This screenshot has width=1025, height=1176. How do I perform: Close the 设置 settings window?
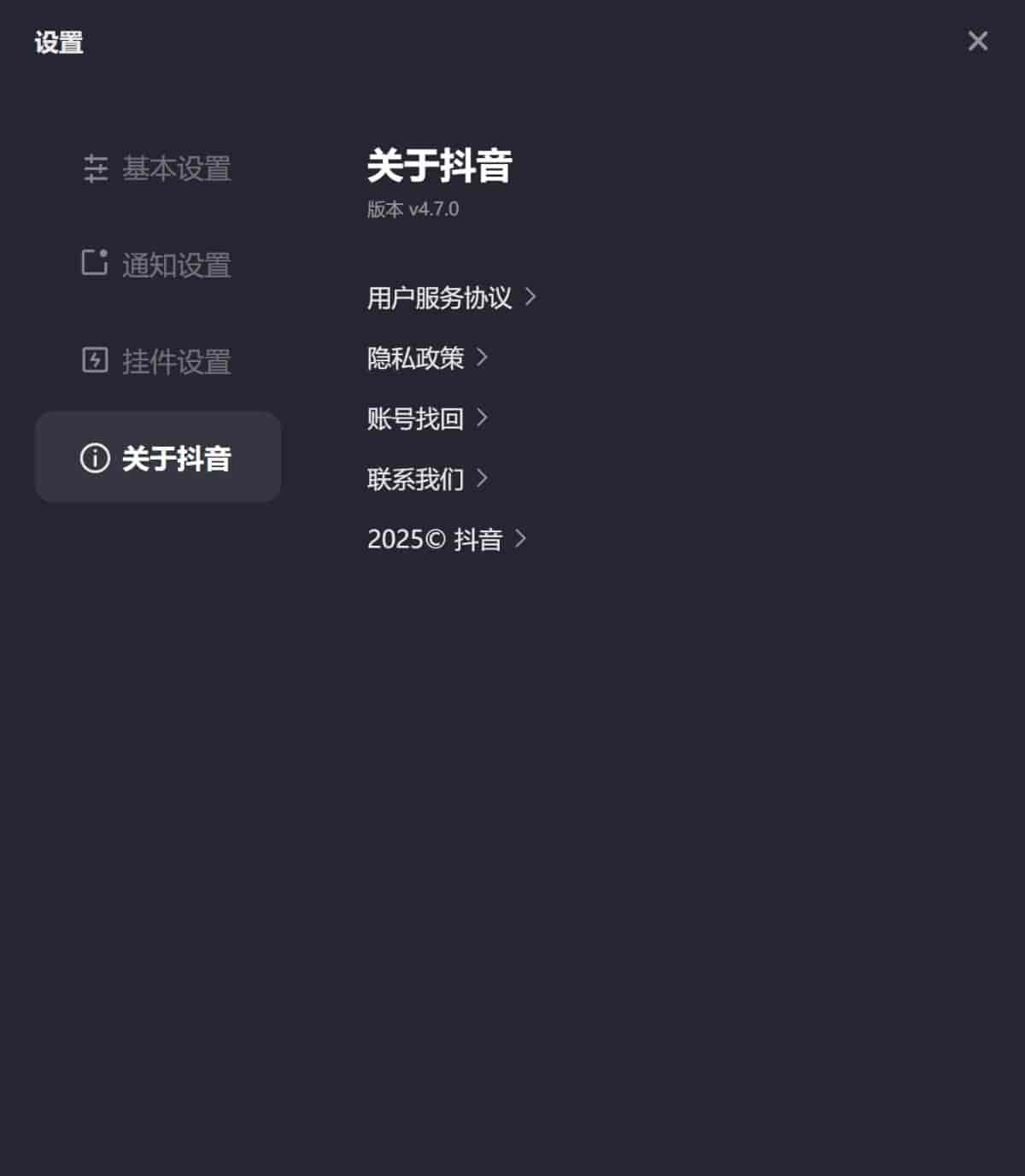click(x=977, y=41)
